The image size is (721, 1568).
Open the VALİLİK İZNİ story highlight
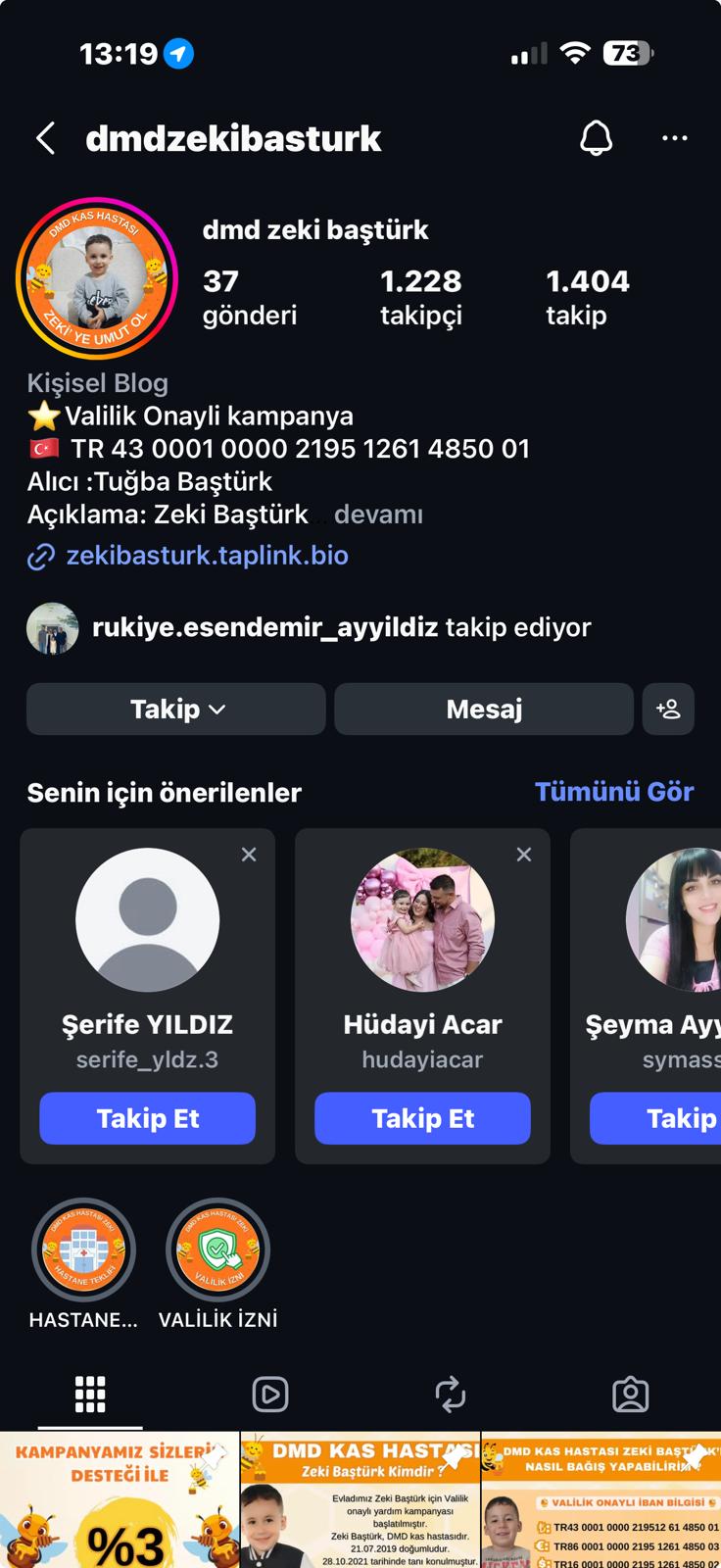[217, 1250]
